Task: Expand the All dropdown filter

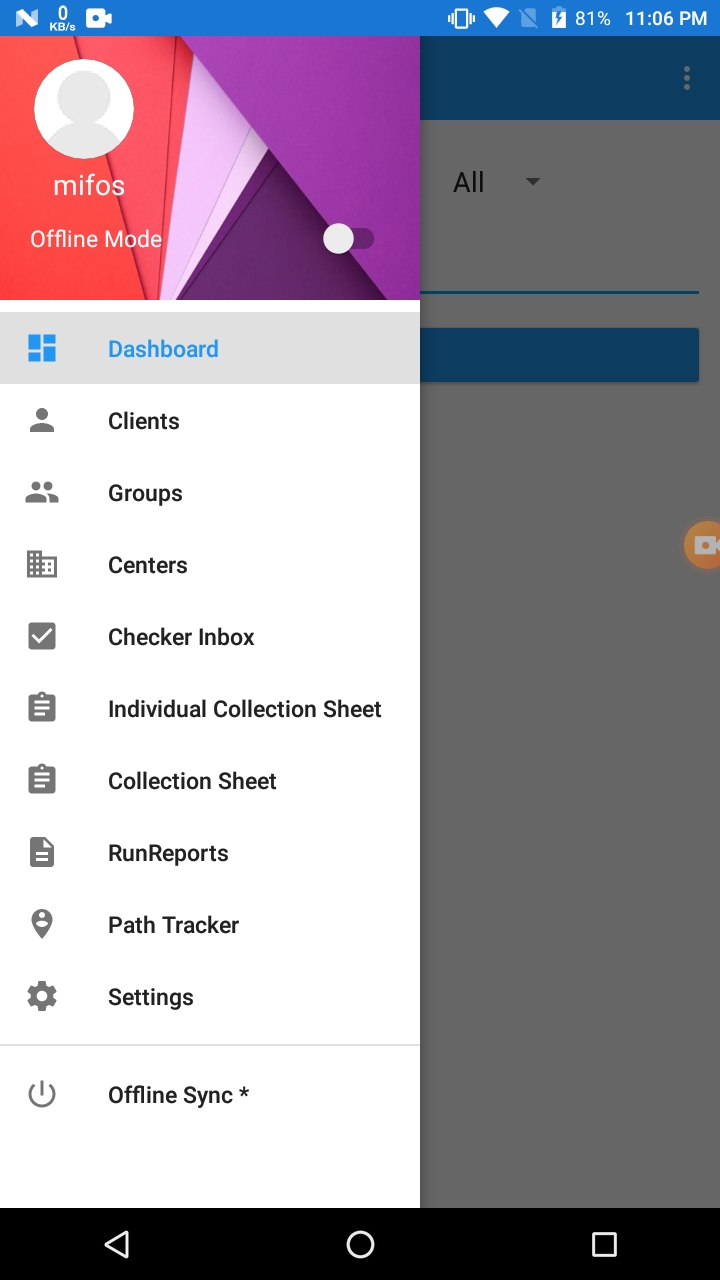Action: [x=496, y=182]
